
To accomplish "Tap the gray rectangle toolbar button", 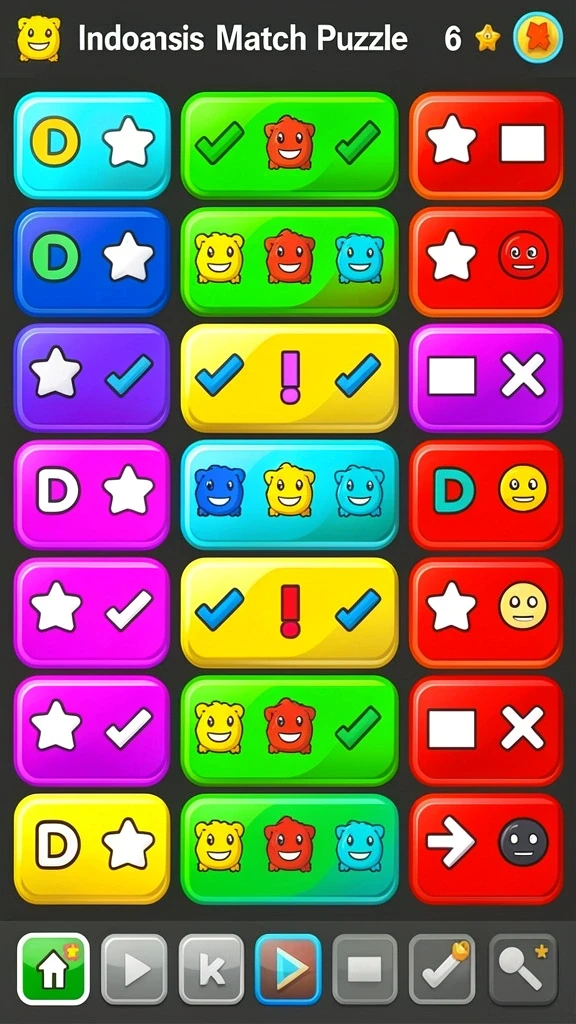I will tap(364, 968).
